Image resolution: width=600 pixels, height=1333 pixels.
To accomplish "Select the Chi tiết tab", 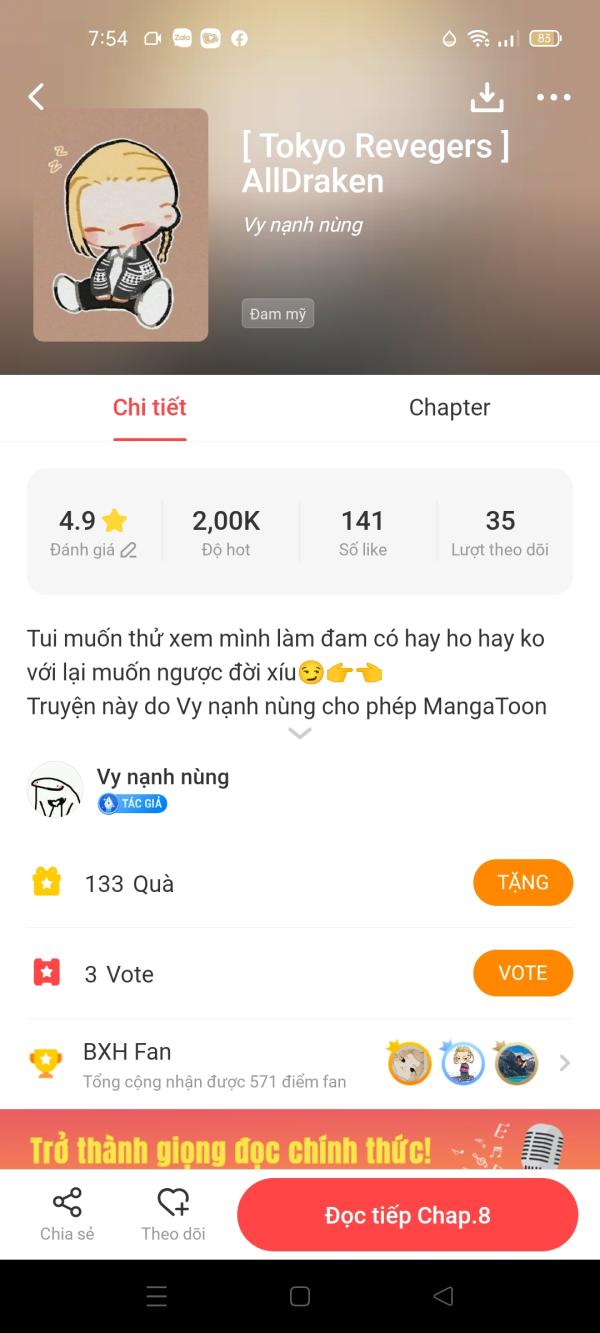I will (x=150, y=407).
